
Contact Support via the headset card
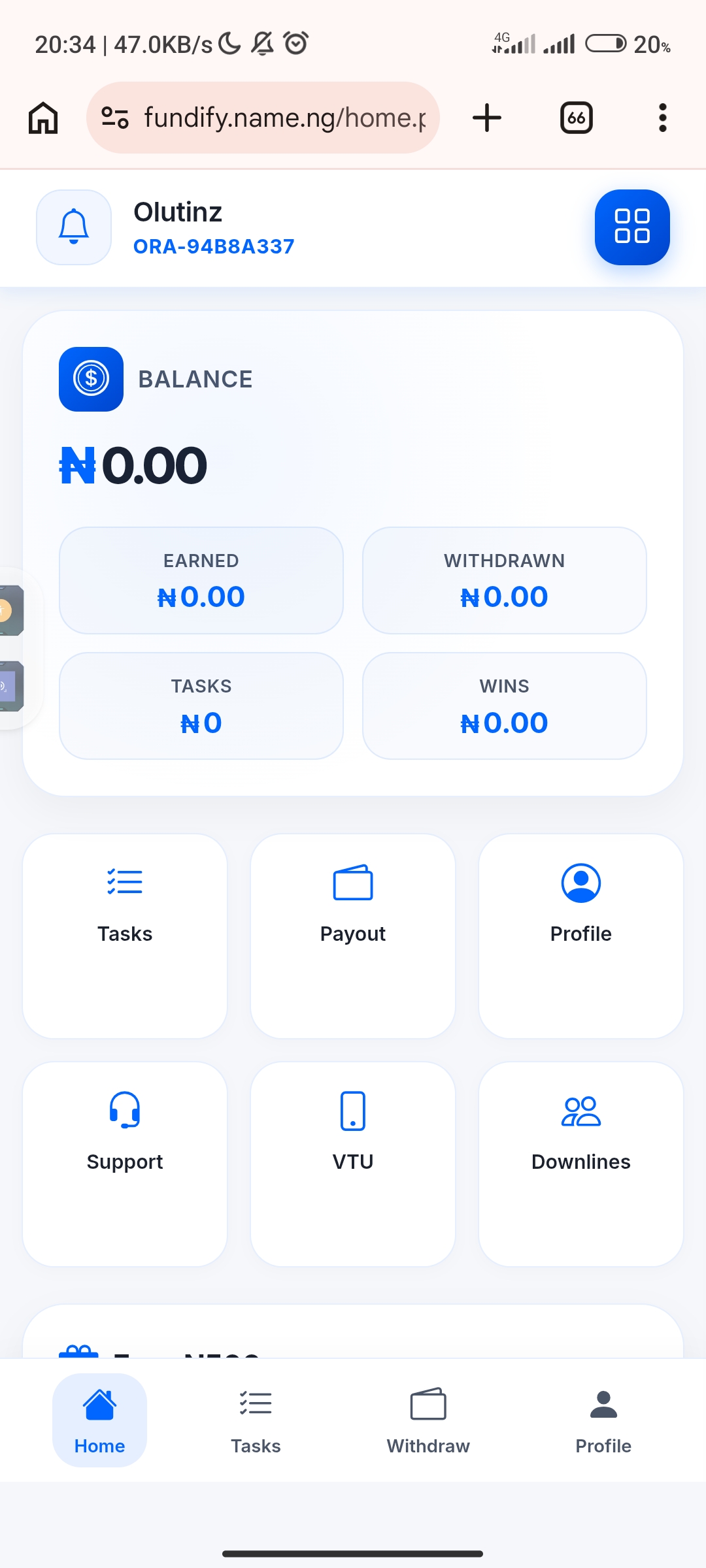coord(125,1164)
